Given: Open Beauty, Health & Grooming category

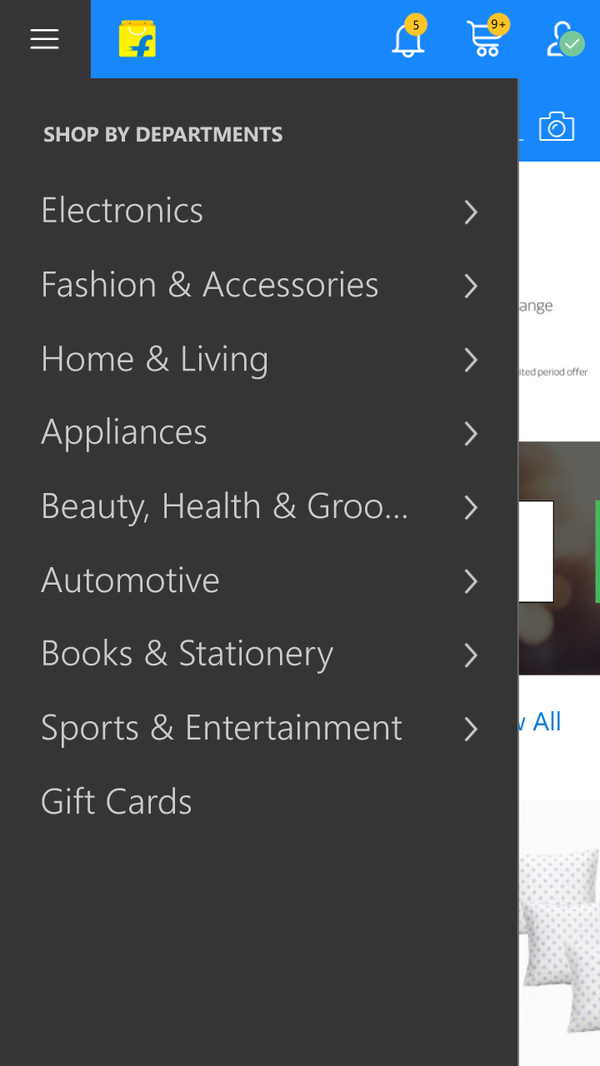Looking at the screenshot, I should tap(259, 506).
